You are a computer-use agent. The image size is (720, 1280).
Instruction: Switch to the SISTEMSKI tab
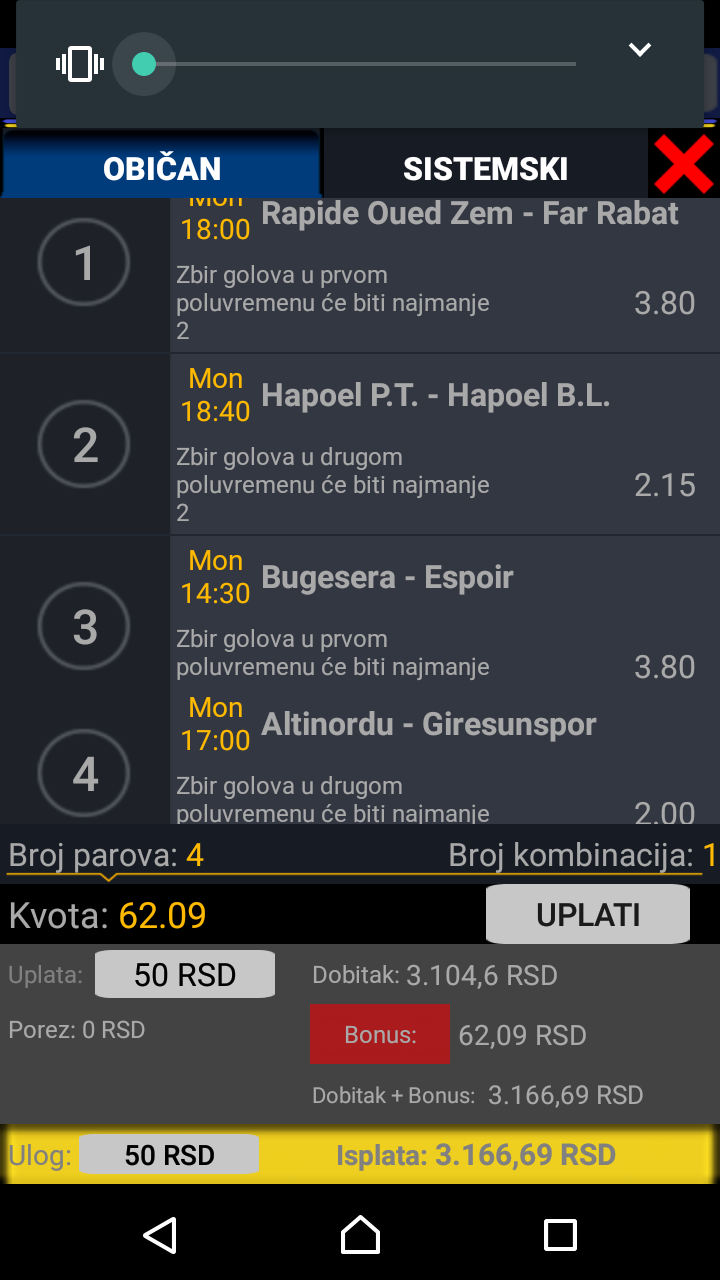(485, 167)
